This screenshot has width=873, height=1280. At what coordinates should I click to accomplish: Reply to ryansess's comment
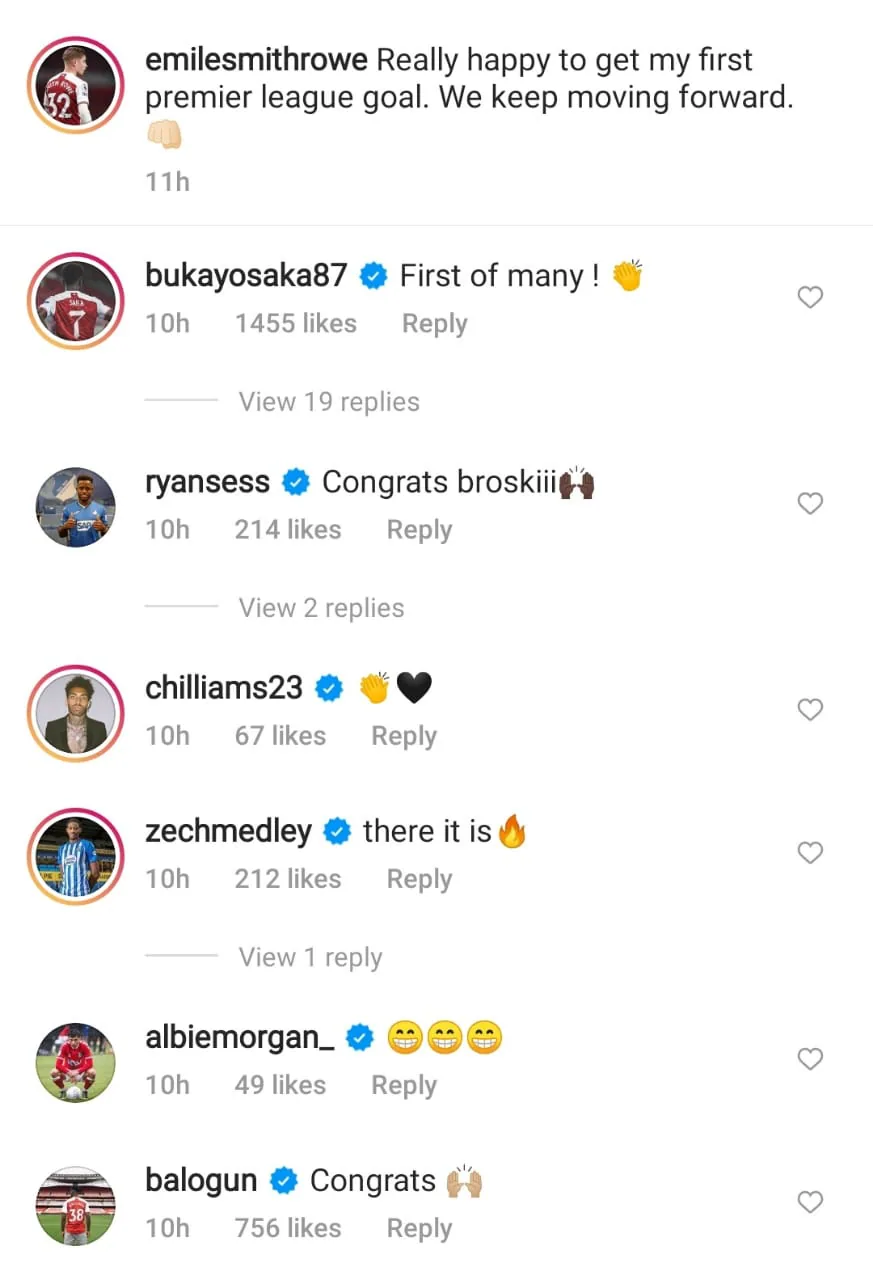419,530
